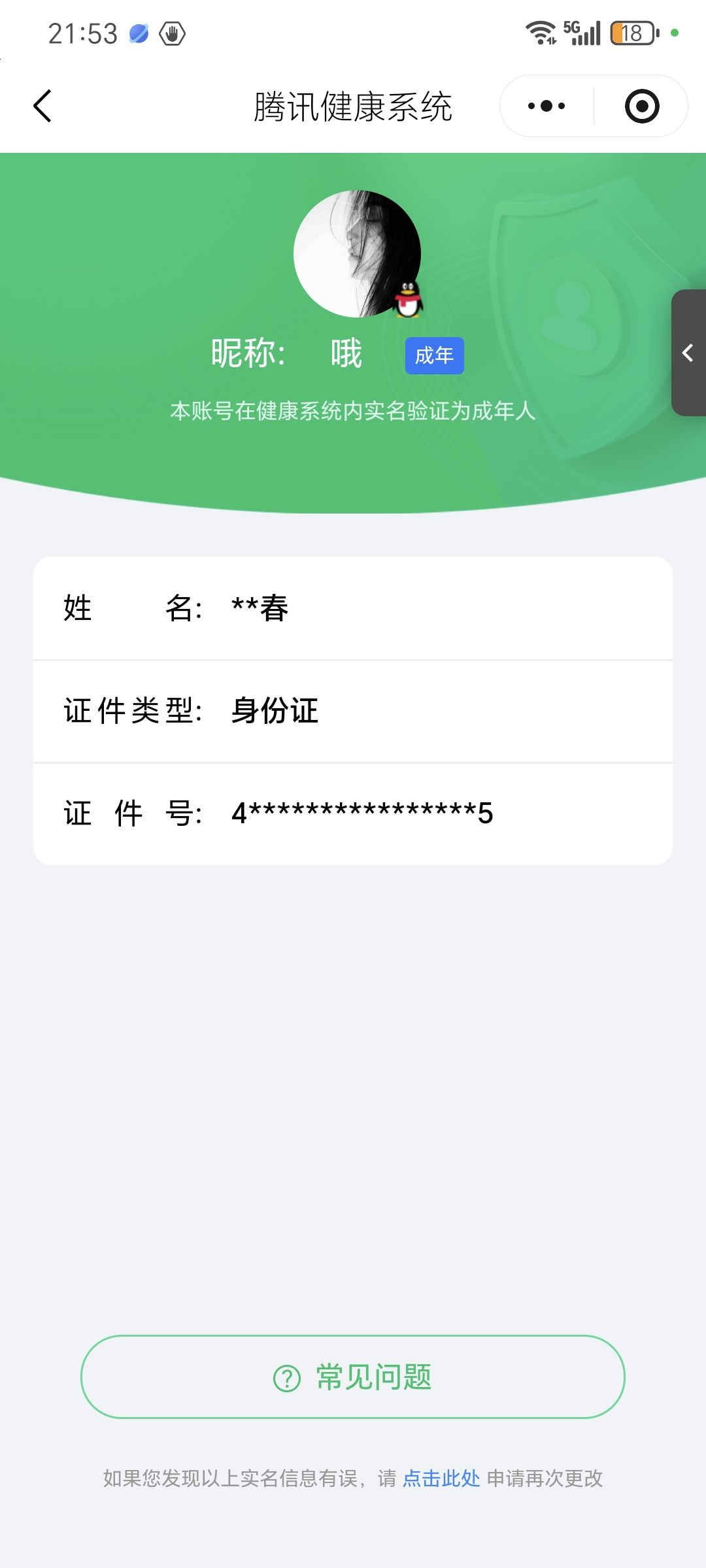Image resolution: width=706 pixels, height=1568 pixels.
Task: Tap the 成年 adult status badge
Action: [x=433, y=355]
